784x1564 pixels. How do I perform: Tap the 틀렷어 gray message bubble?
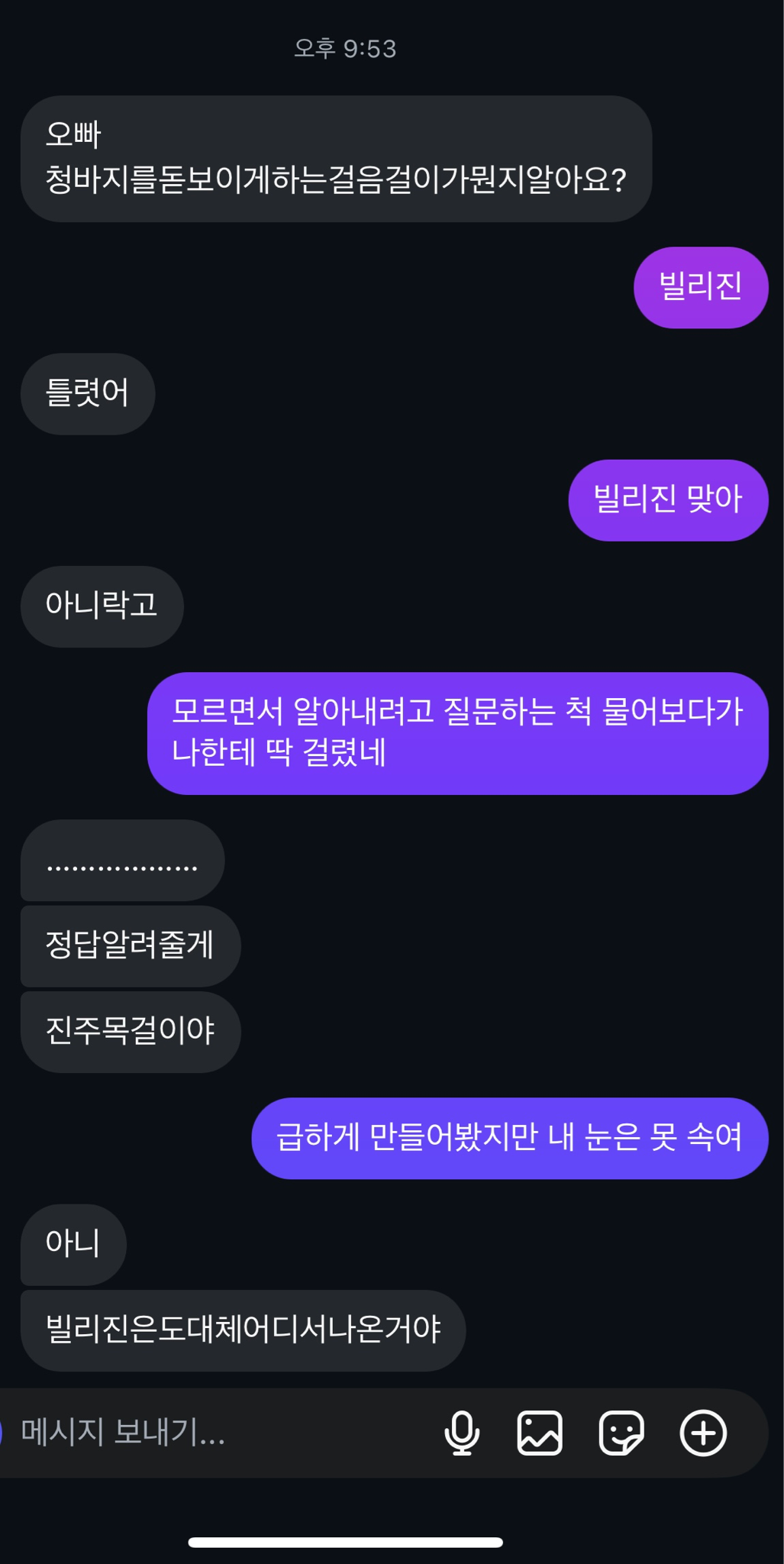[x=87, y=393]
